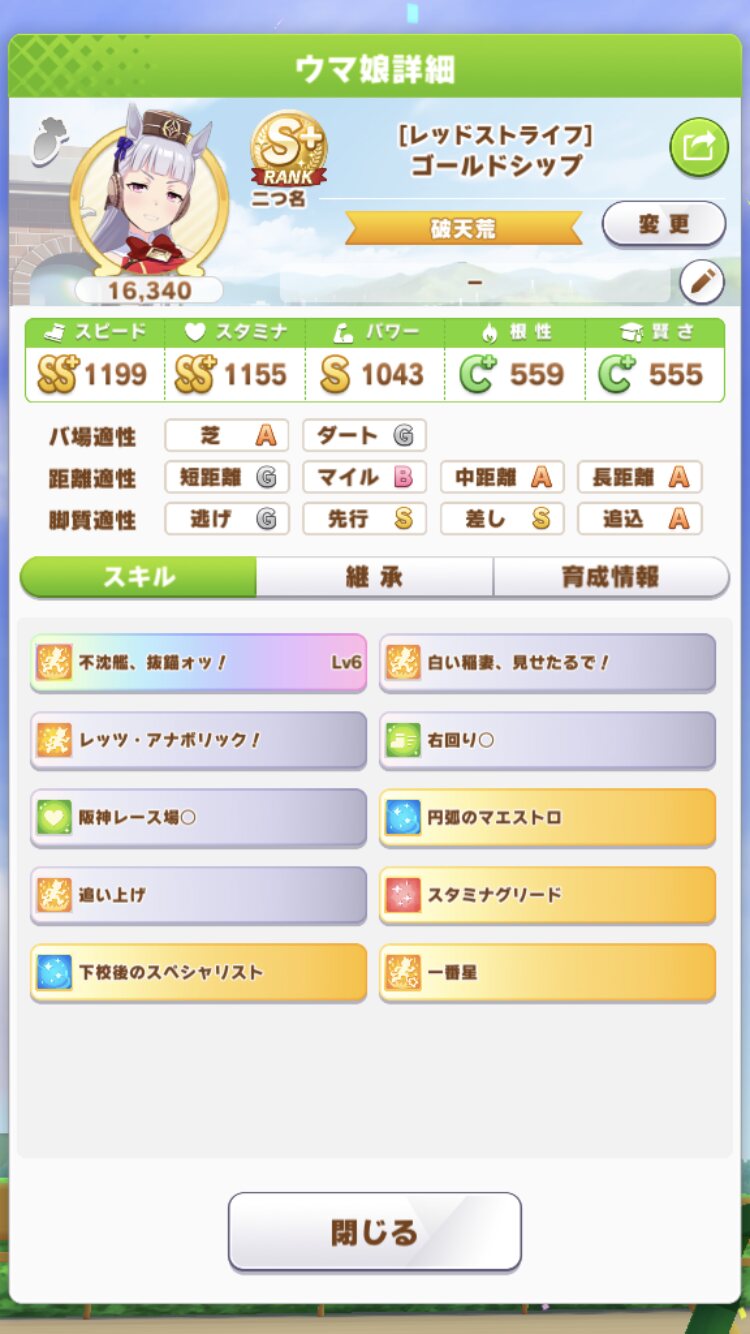This screenshot has width=750, height=1334.
Task: Select the スタミナグリード skill
Action: coord(547,894)
